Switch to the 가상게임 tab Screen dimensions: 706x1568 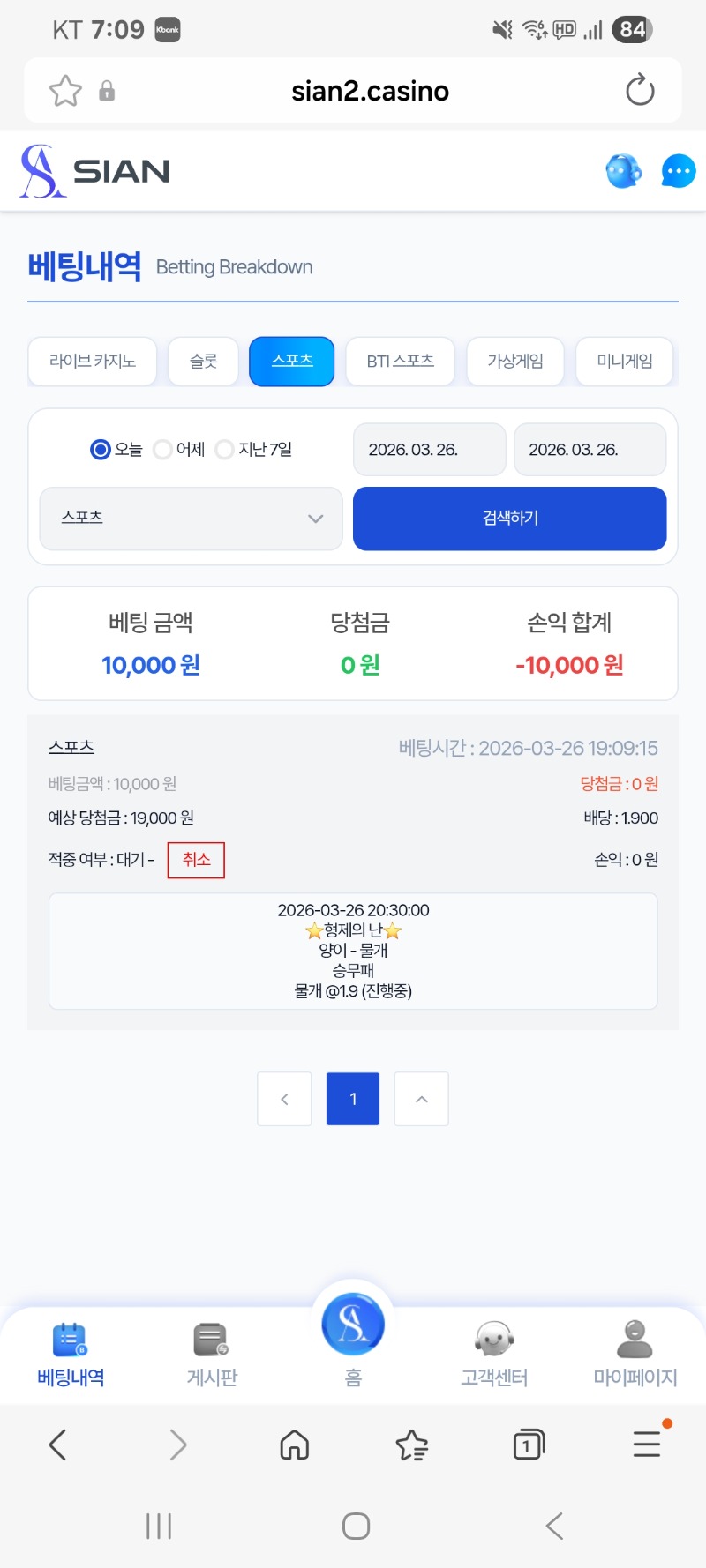point(515,362)
